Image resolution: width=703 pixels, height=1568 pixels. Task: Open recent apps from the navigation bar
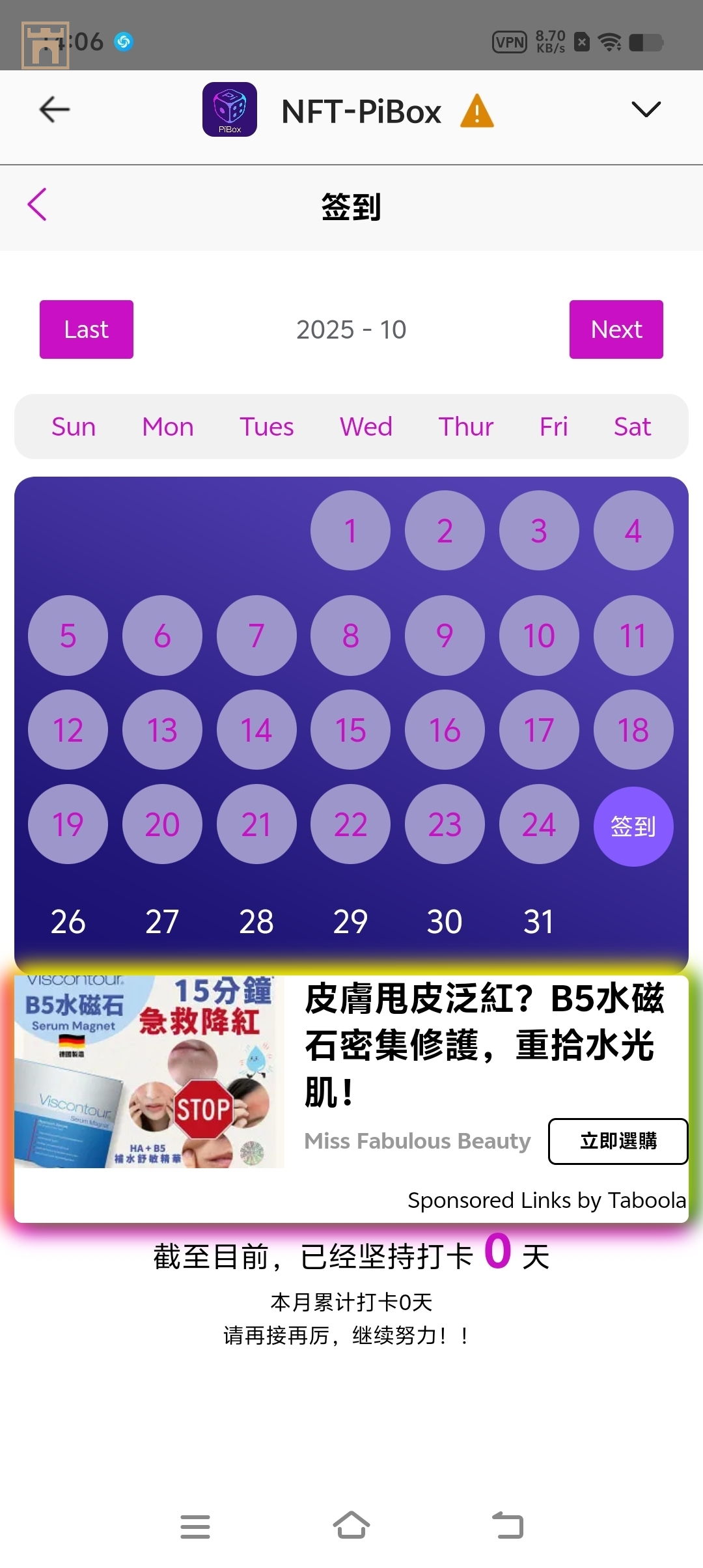[x=195, y=1526]
